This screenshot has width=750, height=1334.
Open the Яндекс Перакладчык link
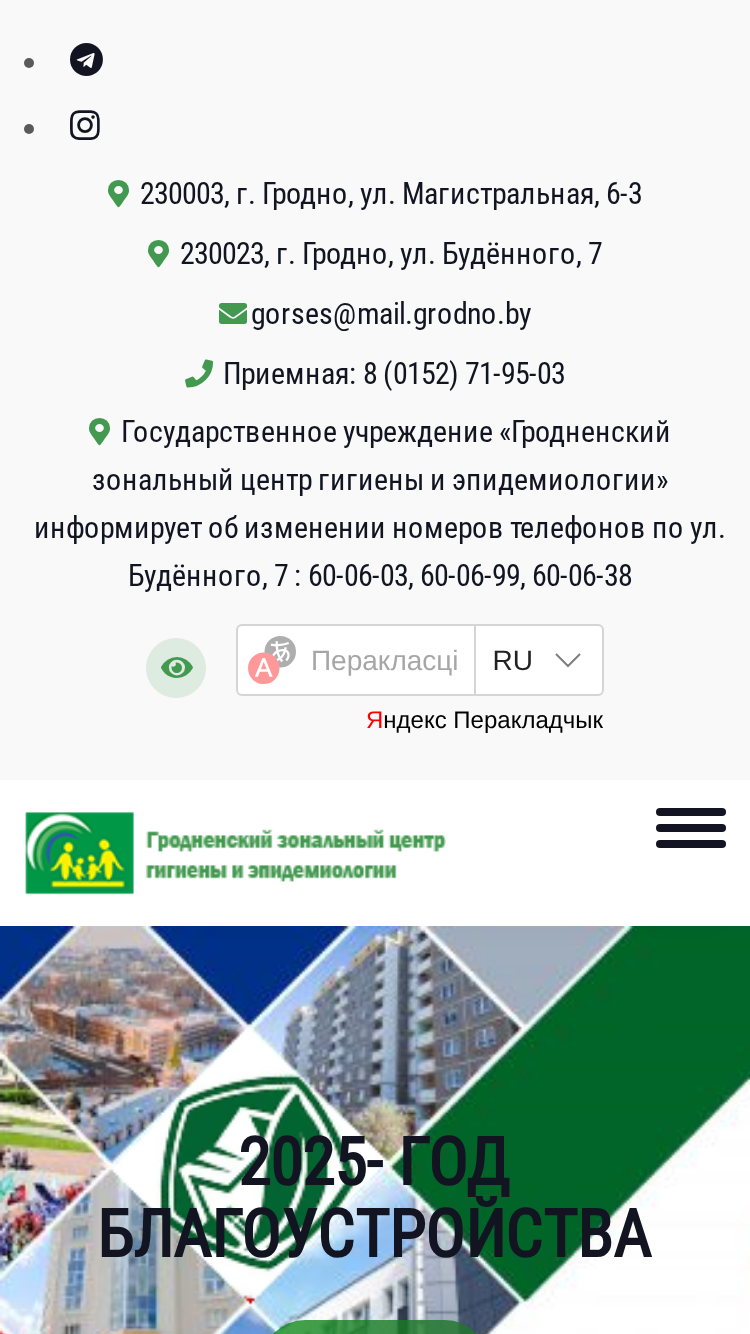485,720
